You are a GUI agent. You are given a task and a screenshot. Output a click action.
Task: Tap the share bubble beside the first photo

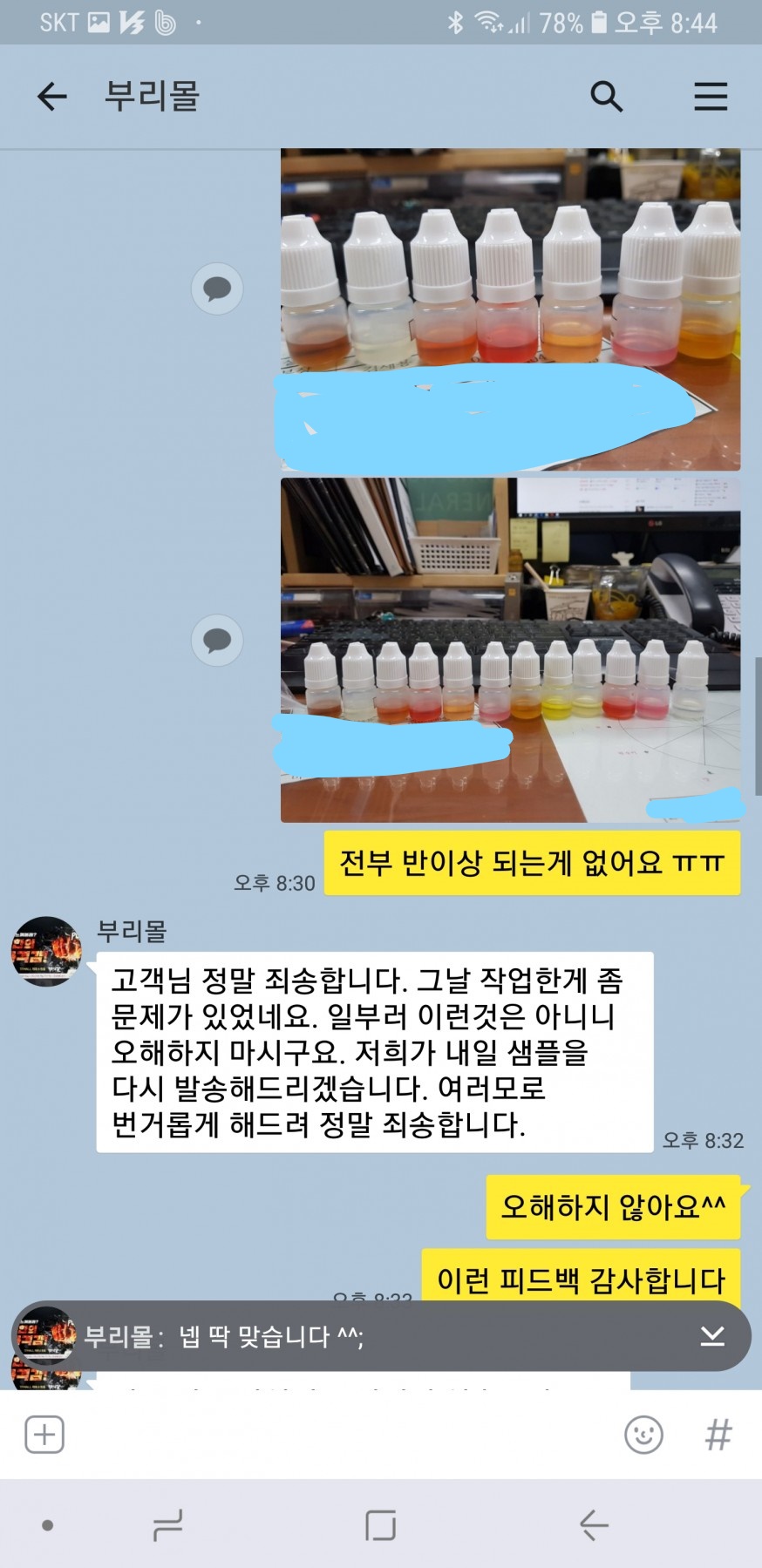pos(217,288)
